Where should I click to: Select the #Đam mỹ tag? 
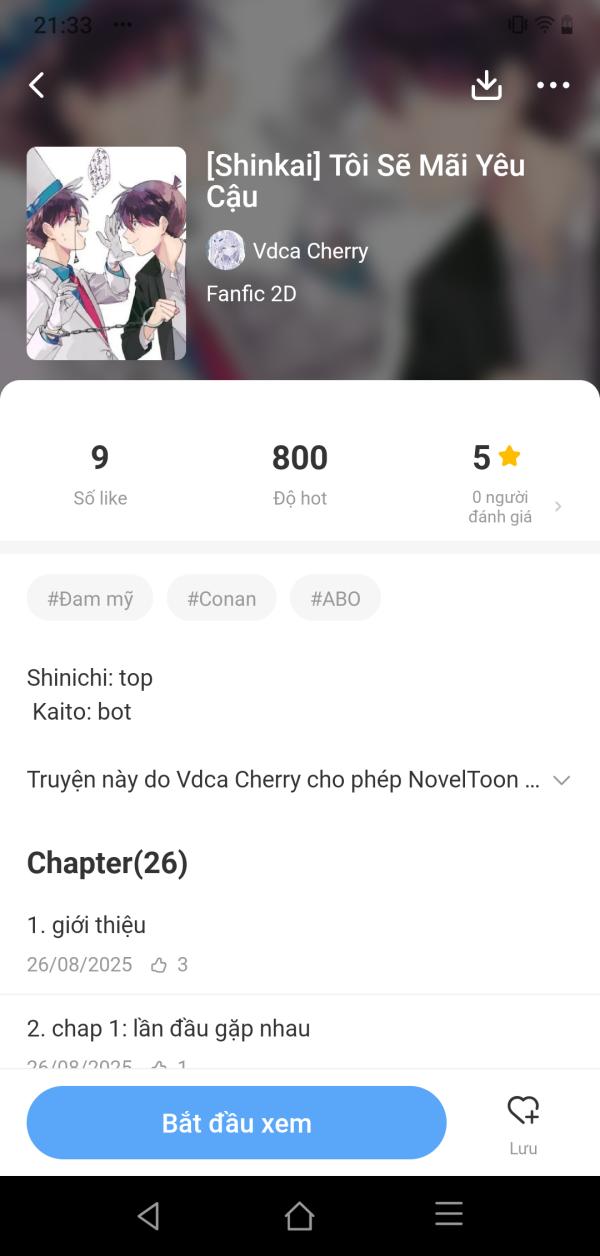point(90,598)
